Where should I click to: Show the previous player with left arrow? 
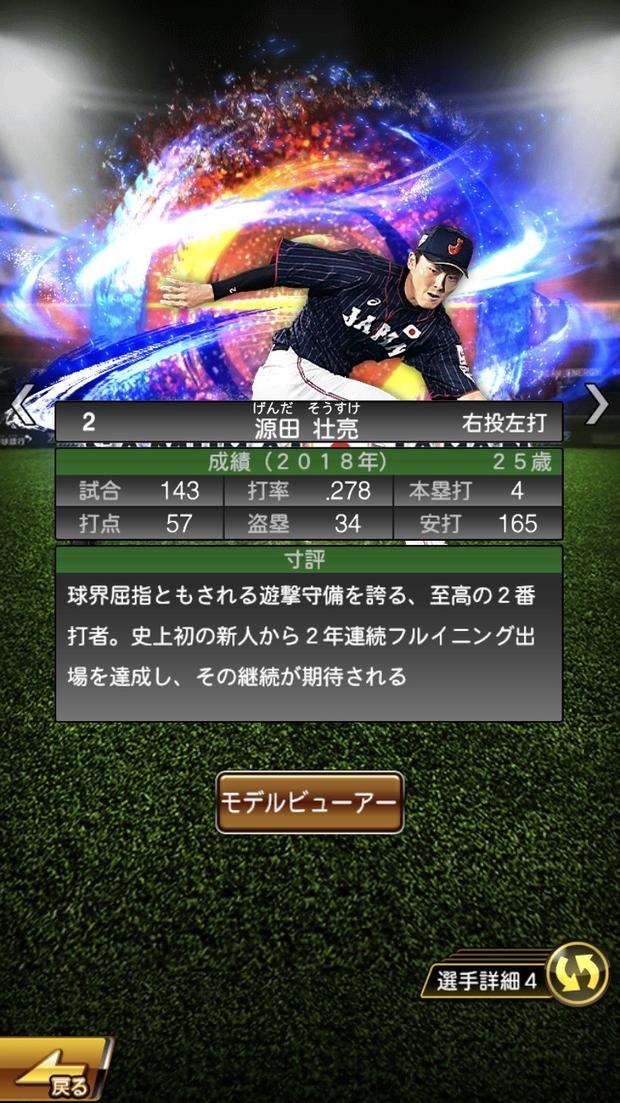[x=22, y=406]
